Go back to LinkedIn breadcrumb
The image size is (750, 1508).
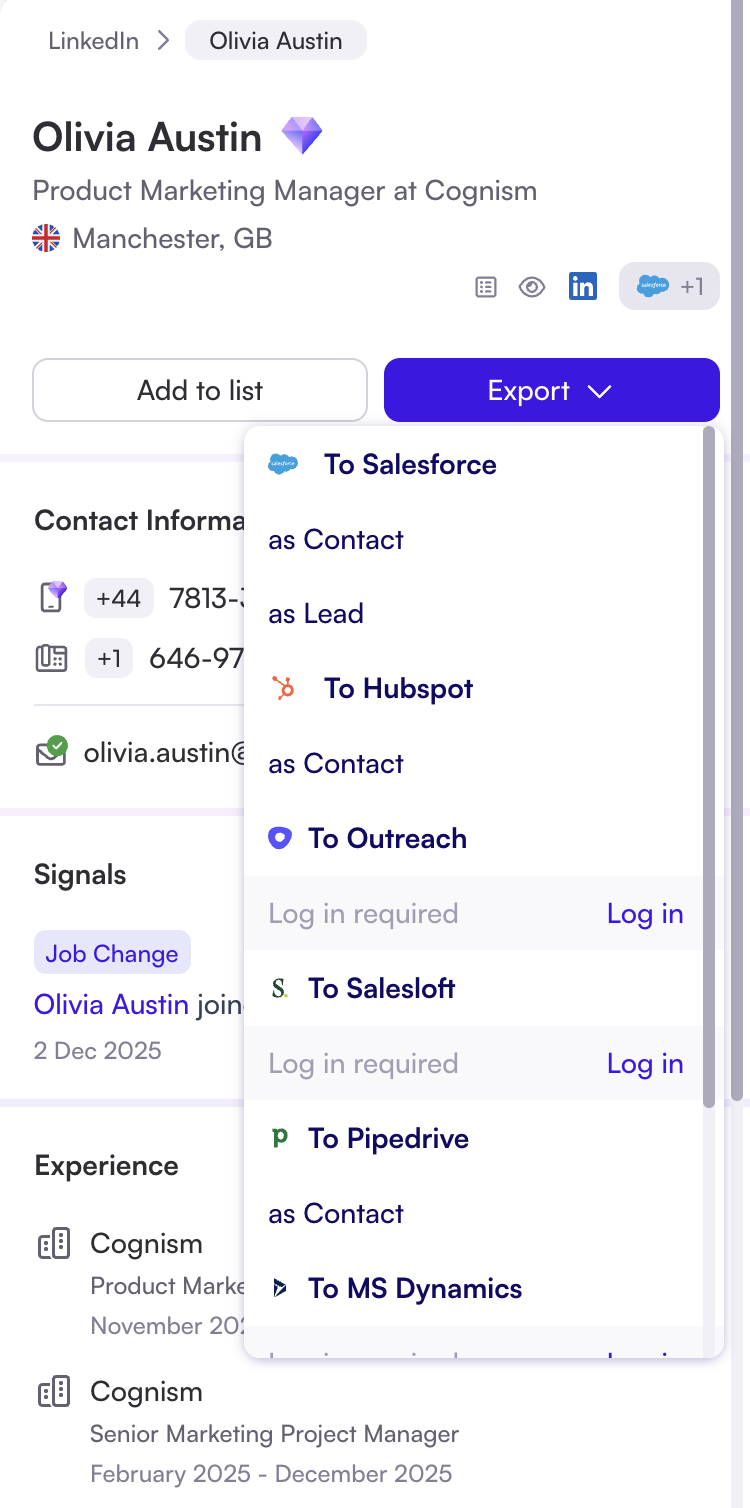[93, 41]
